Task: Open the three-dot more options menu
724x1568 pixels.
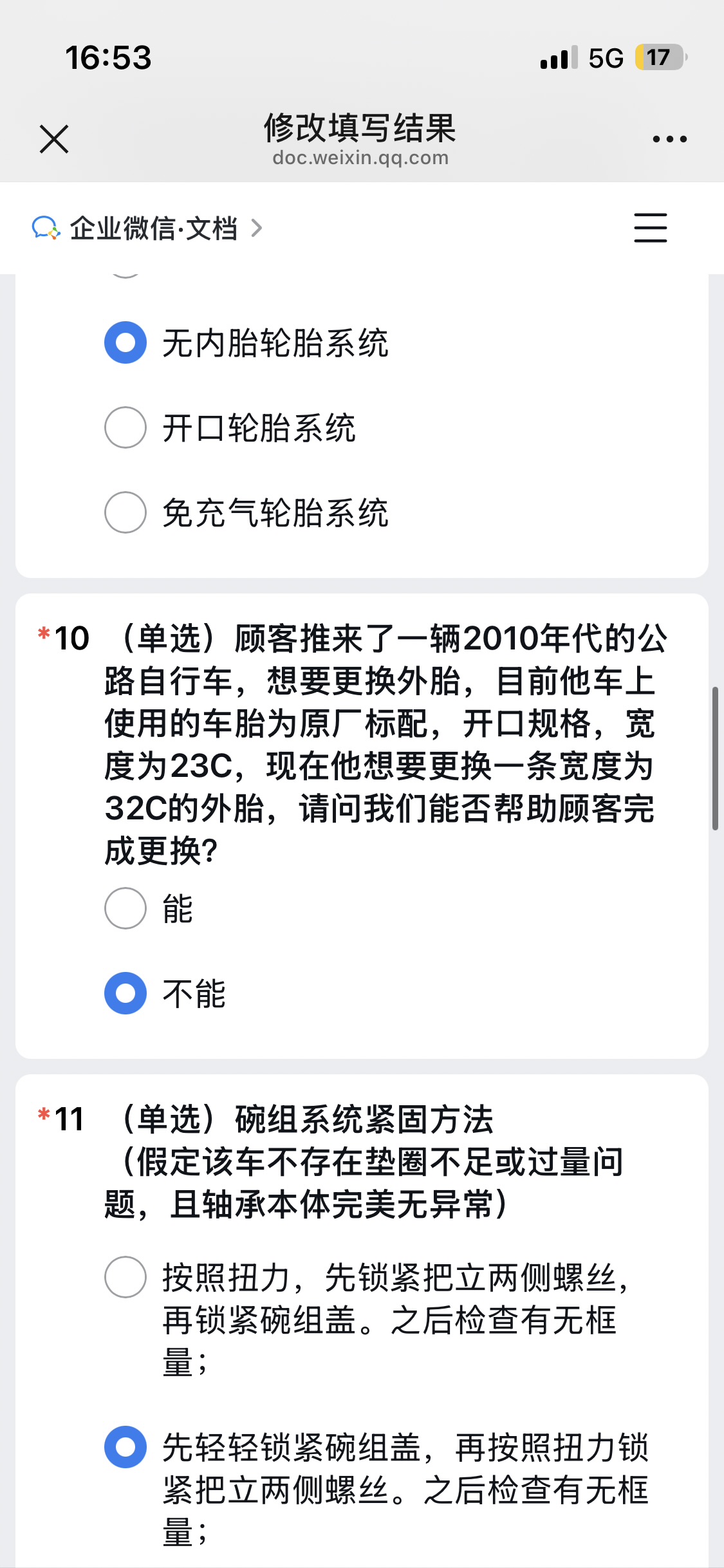Action: tap(669, 139)
